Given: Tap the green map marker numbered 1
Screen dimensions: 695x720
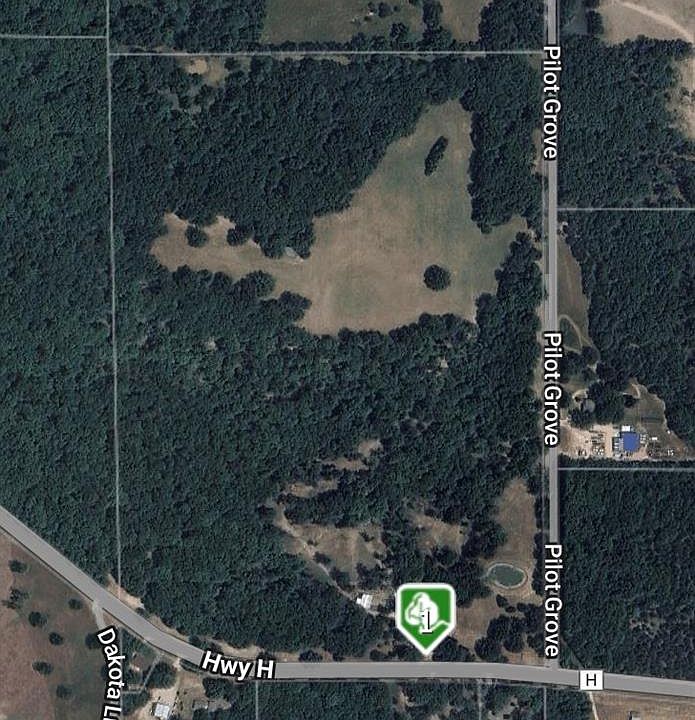Looking at the screenshot, I should tap(426, 616).
